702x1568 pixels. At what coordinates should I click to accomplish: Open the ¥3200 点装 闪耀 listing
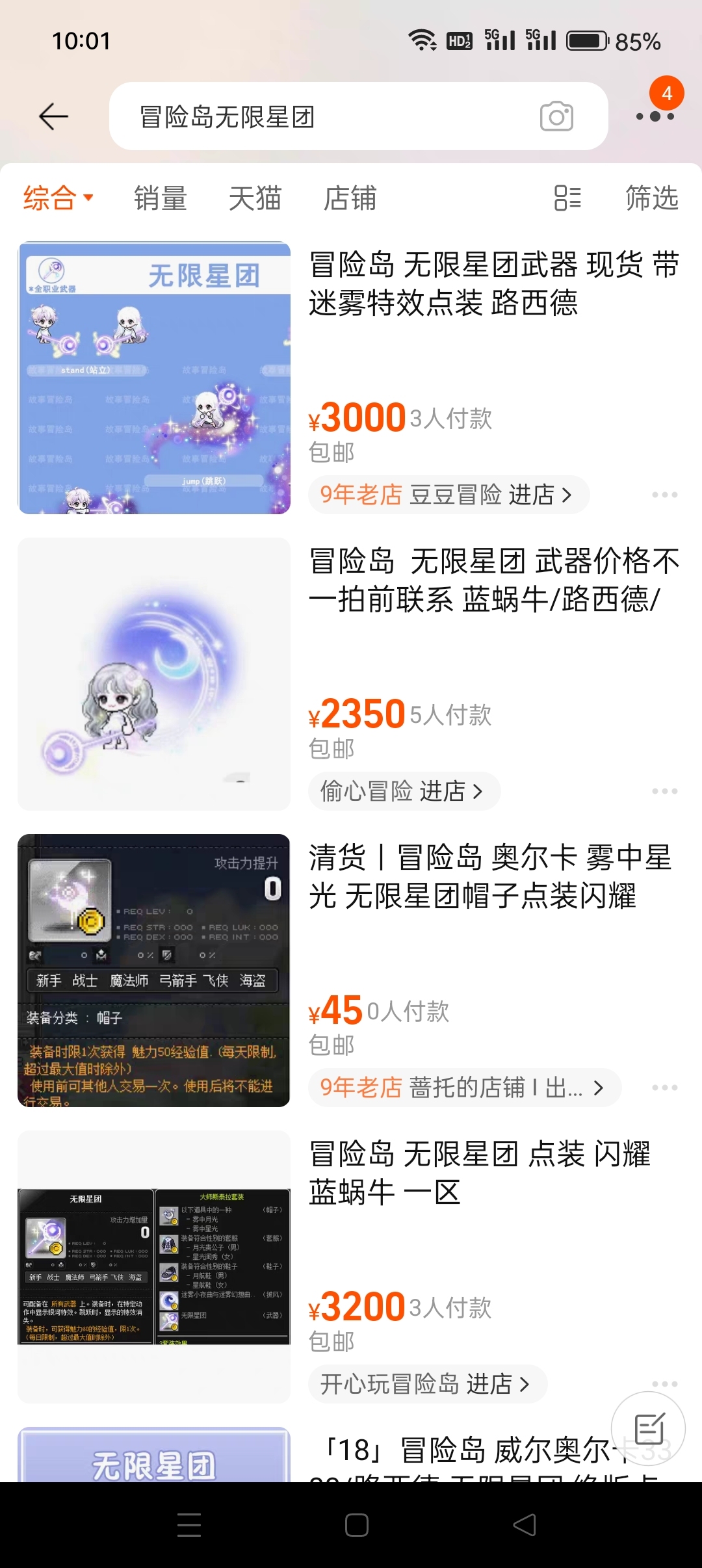pyautogui.click(x=481, y=1173)
